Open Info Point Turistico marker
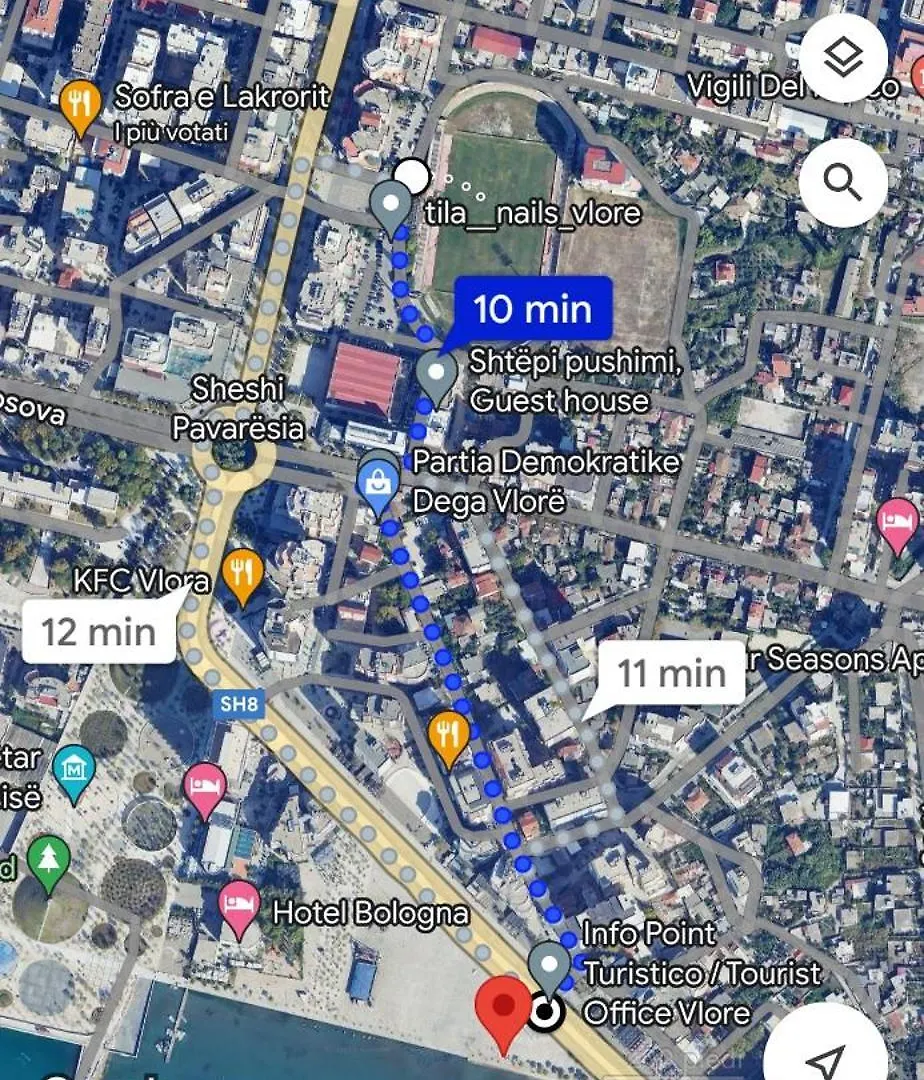This screenshot has width=924, height=1080. [x=549, y=963]
